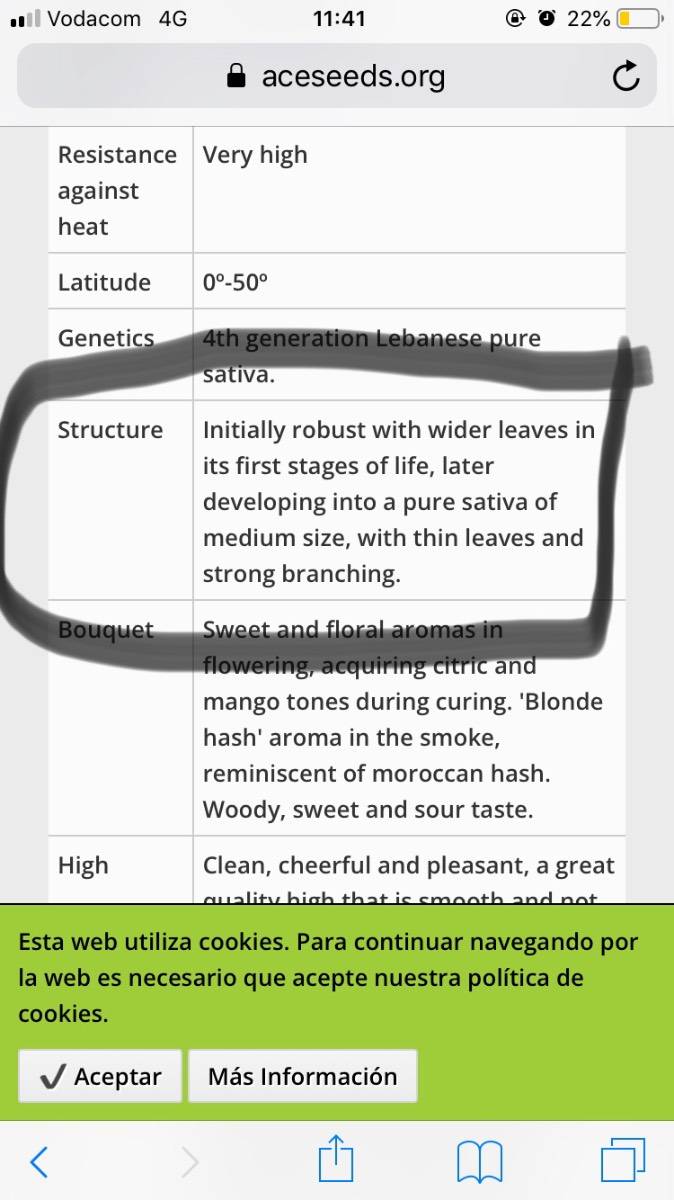The height and width of the screenshot is (1200, 674).
Task: Open Safari bookmarks
Action: [x=479, y=1163]
